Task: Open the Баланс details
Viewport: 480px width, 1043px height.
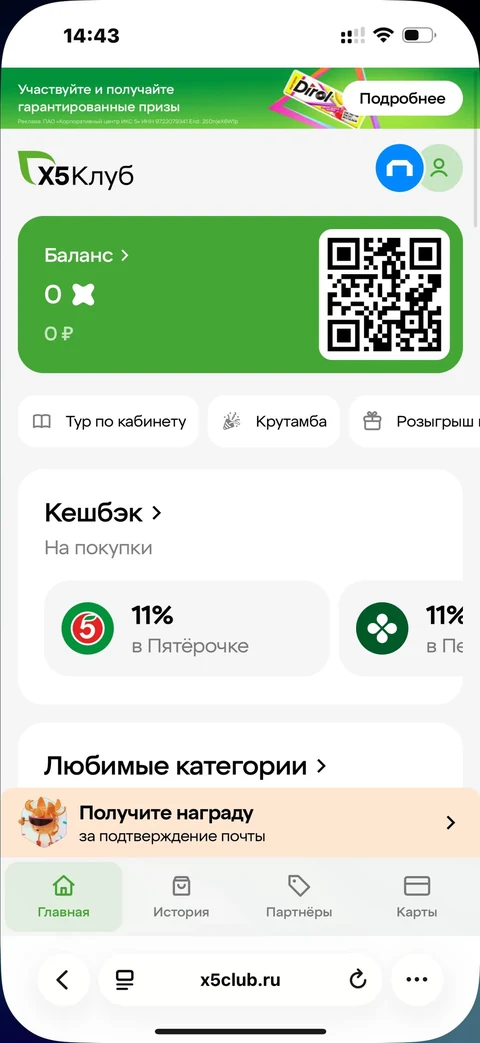Action: pyautogui.click(x=86, y=255)
